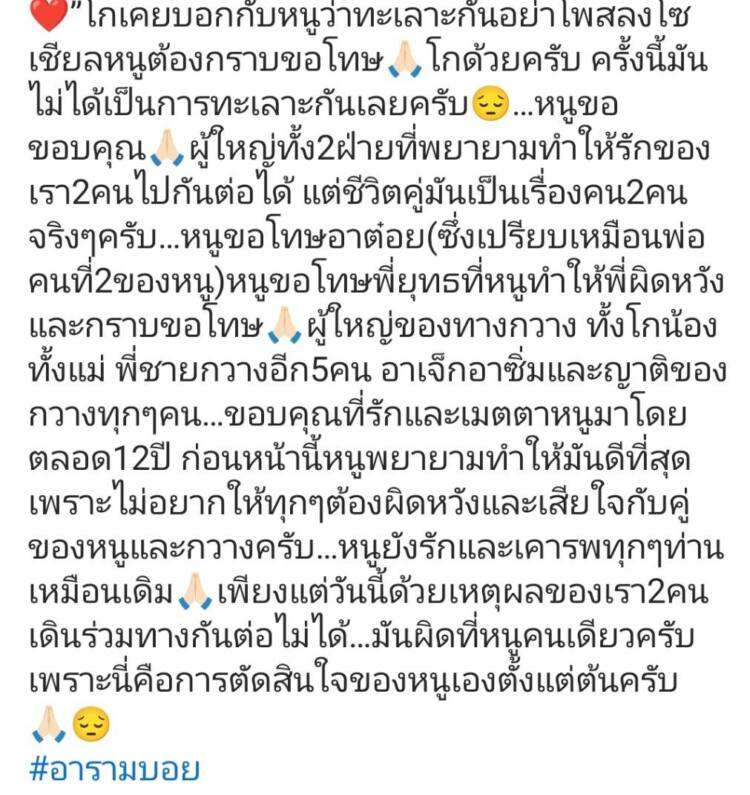The height and width of the screenshot is (795, 750).
Task: Open the #อารามบอย hashtag link
Action: tap(115, 769)
